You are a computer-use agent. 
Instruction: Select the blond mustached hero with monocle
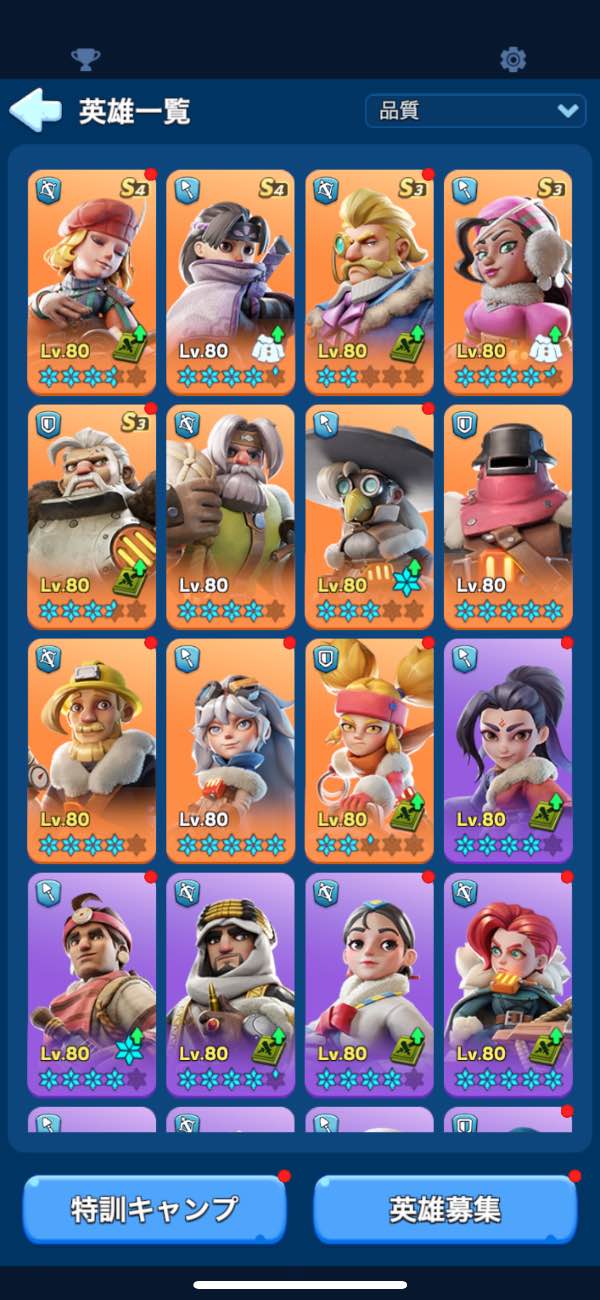(x=369, y=281)
